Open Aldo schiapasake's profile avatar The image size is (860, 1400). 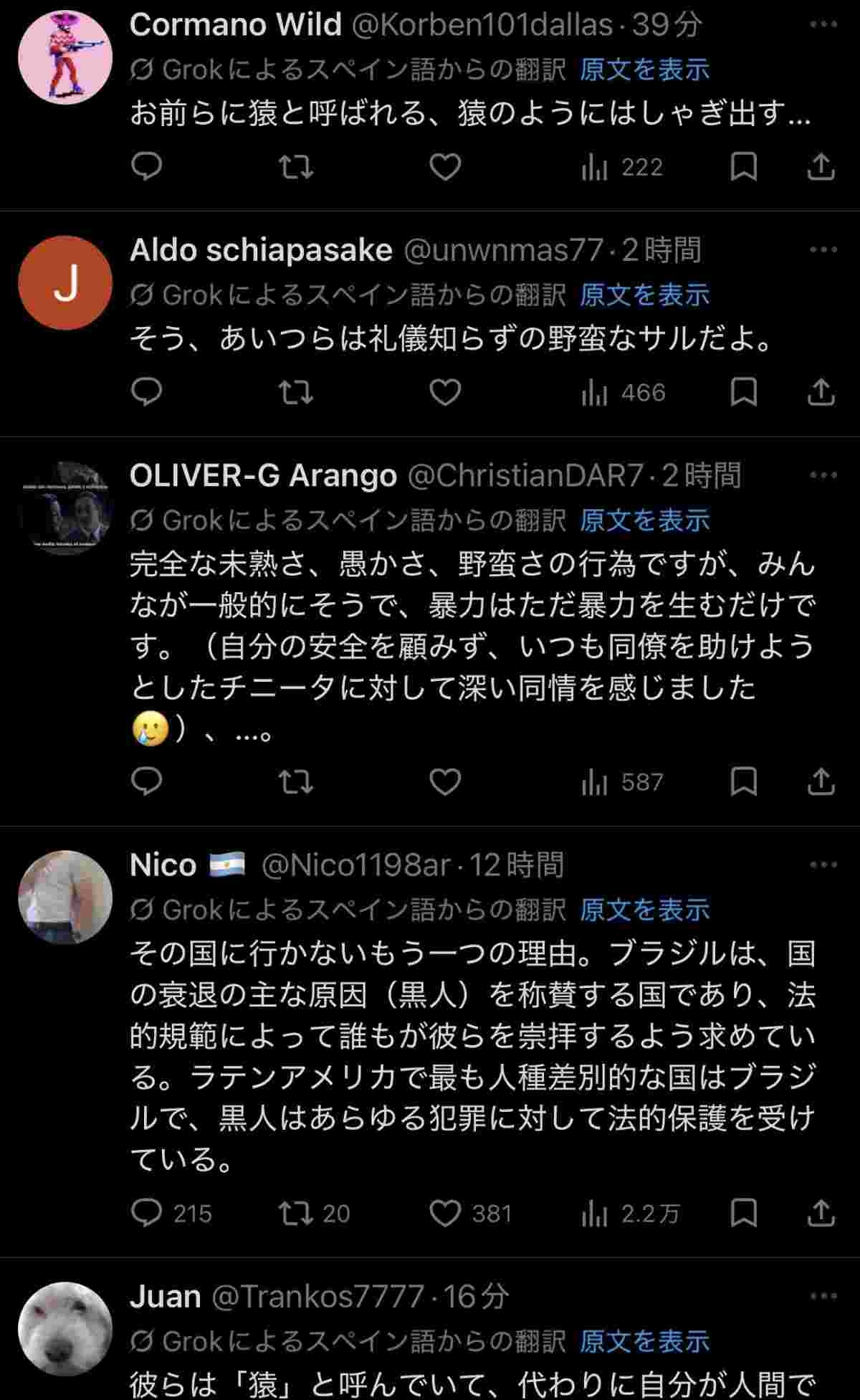(65, 283)
